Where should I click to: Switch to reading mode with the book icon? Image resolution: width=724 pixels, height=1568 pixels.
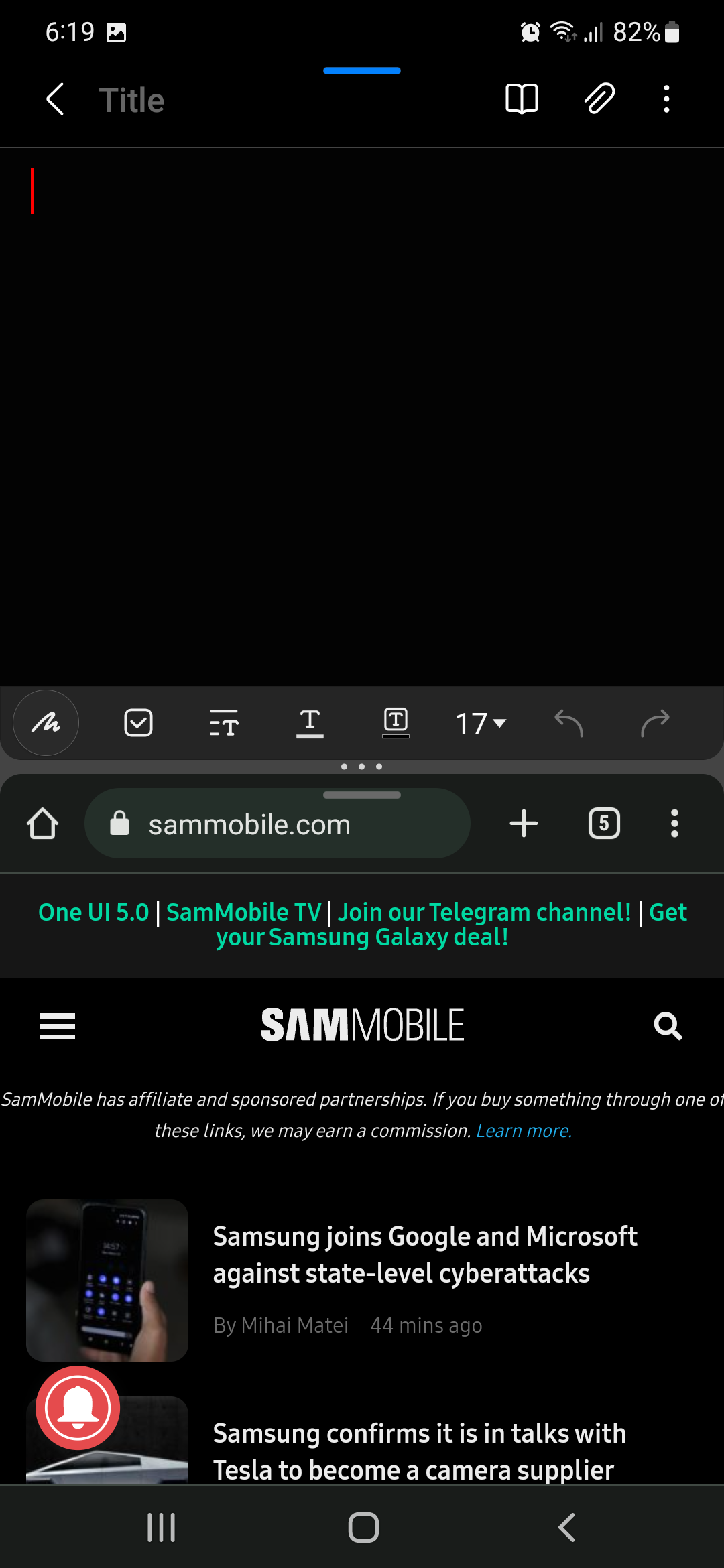coord(522,99)
